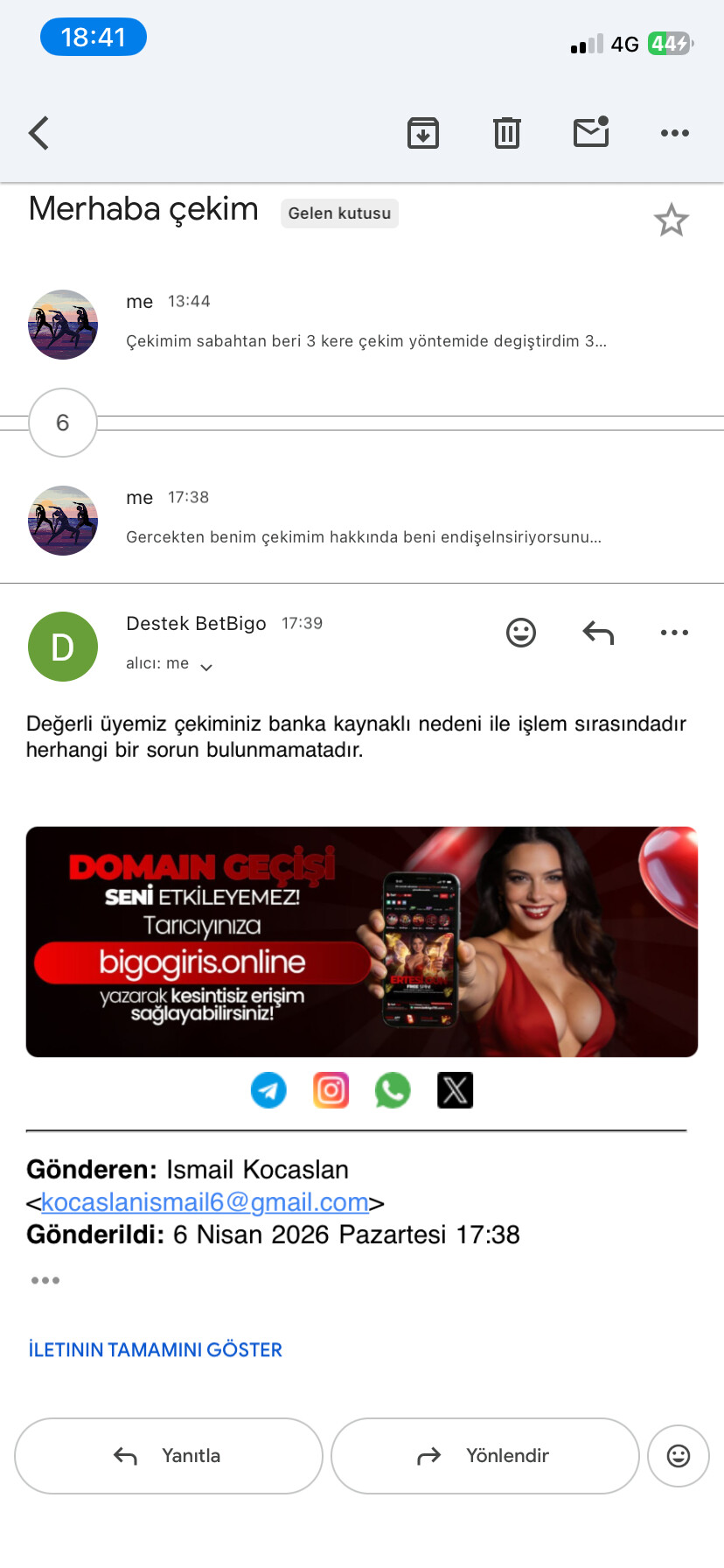This screenshot has height=1568, width=724.
Task: Add emoji reaction to Destek BetBigo's message
Action: [x=521, y=633]
